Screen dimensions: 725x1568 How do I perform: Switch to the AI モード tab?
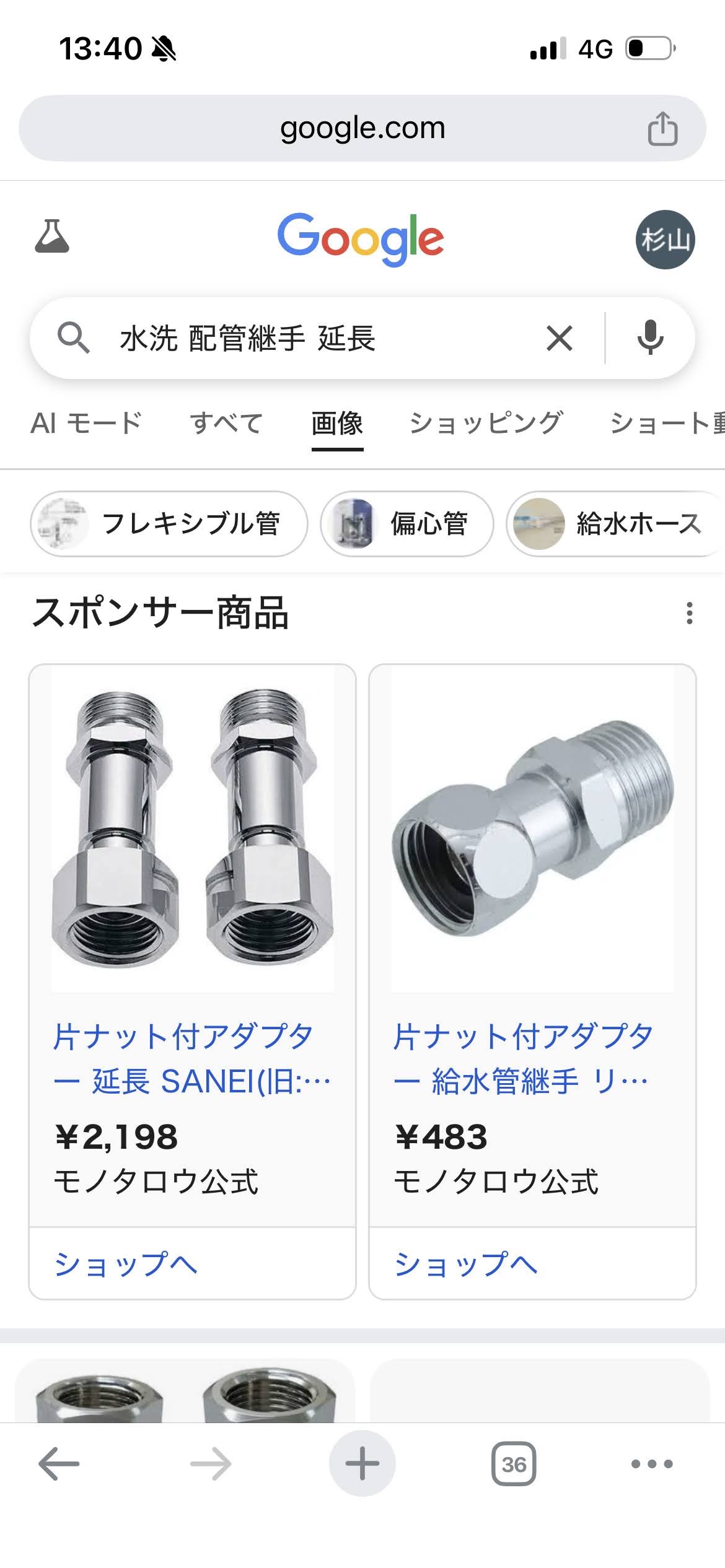tap(86, 424)
